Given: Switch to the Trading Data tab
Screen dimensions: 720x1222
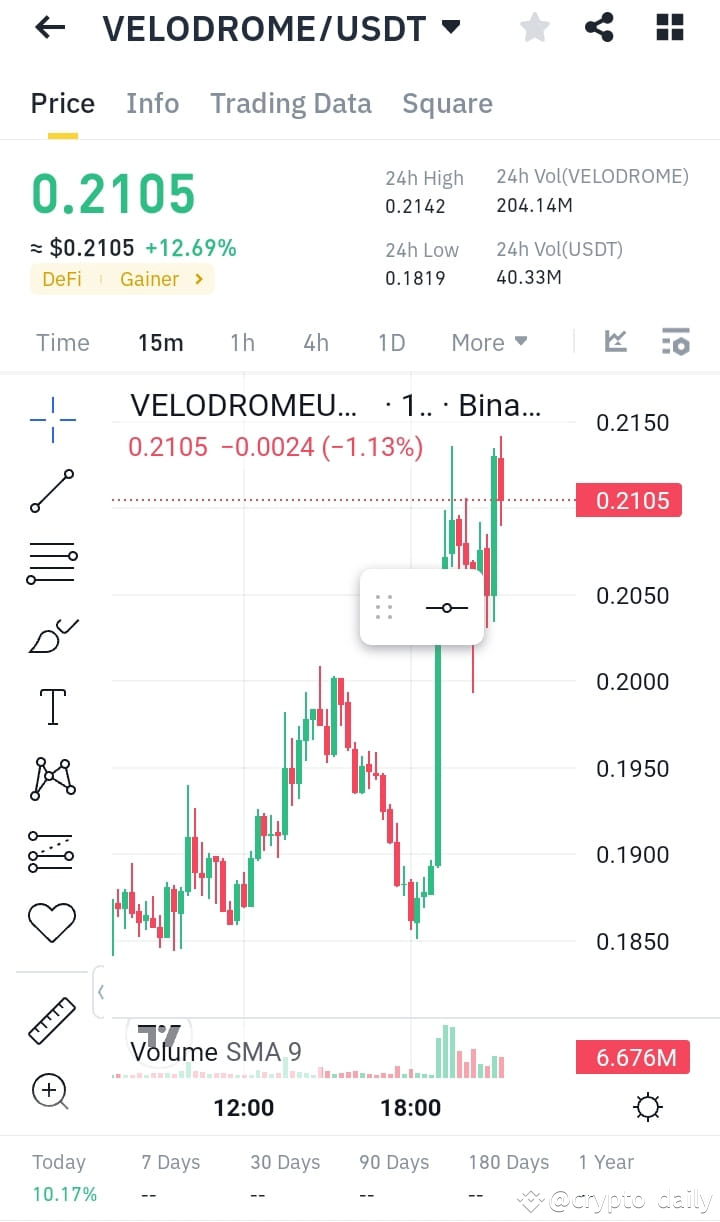Looking at the screenshot, I should (291, 103).
